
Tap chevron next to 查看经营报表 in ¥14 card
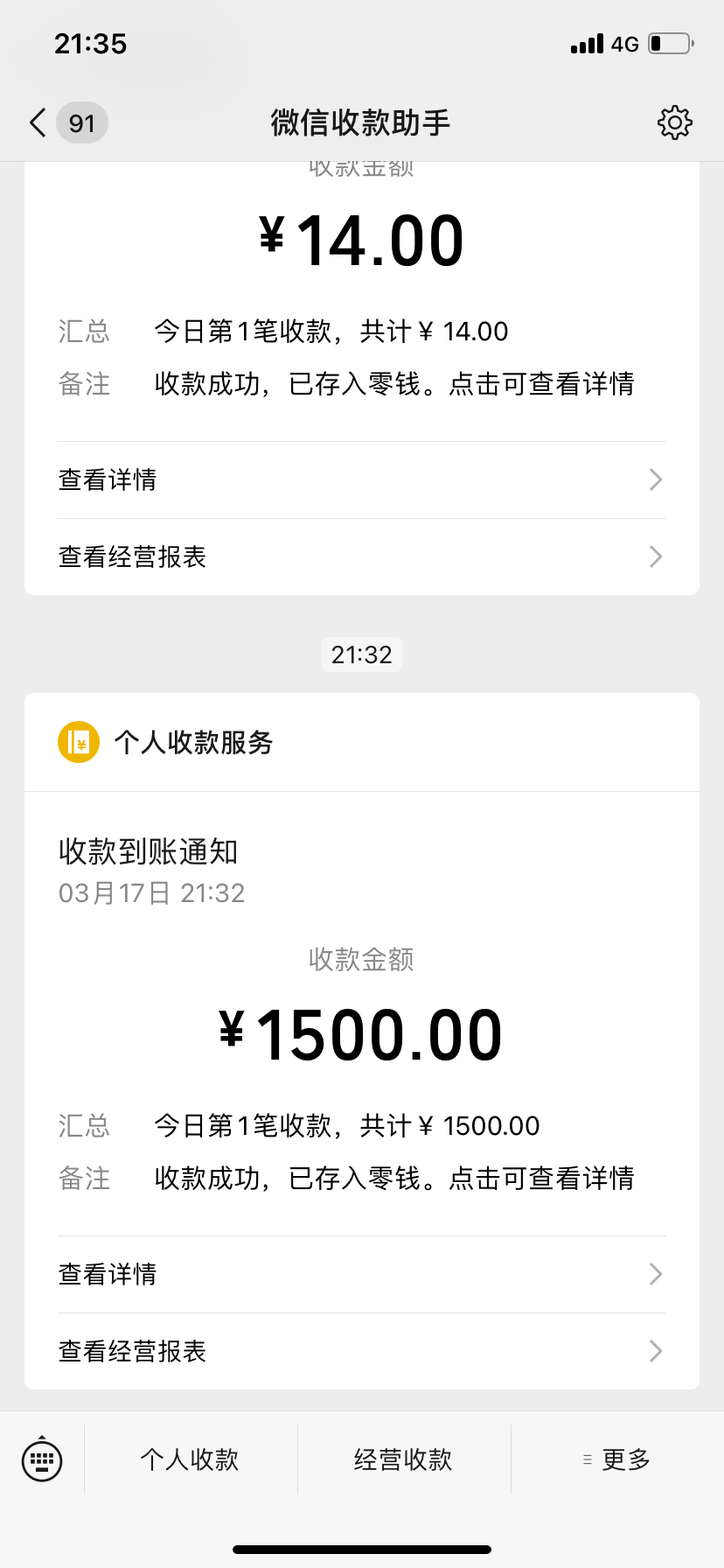coord(656,556)
